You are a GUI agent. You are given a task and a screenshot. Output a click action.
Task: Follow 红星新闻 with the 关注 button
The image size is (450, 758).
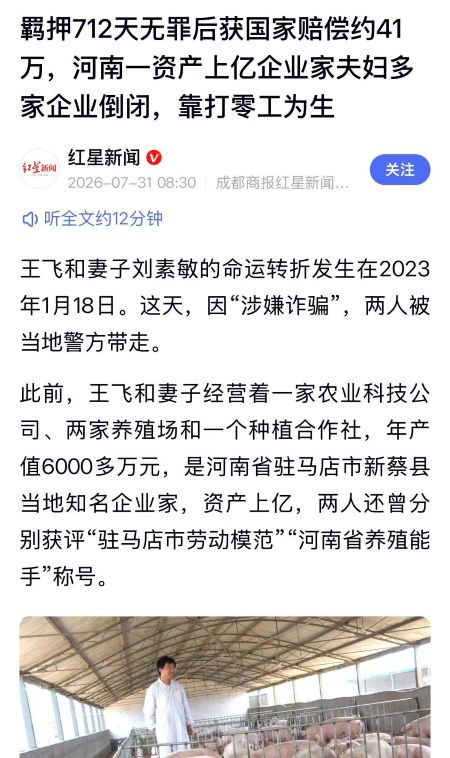click(x=400, y=170)
